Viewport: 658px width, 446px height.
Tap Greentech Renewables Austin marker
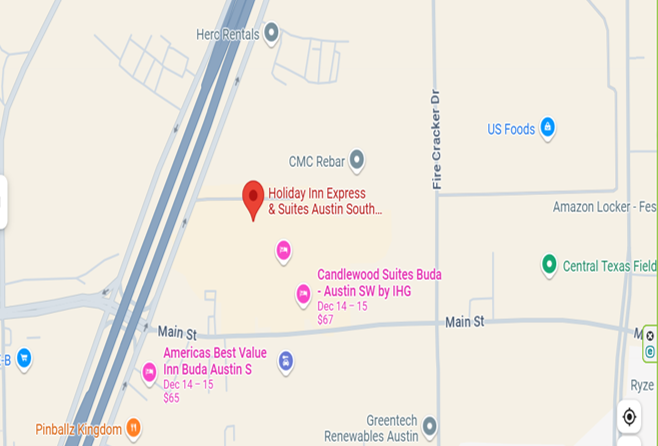(430, 426)
